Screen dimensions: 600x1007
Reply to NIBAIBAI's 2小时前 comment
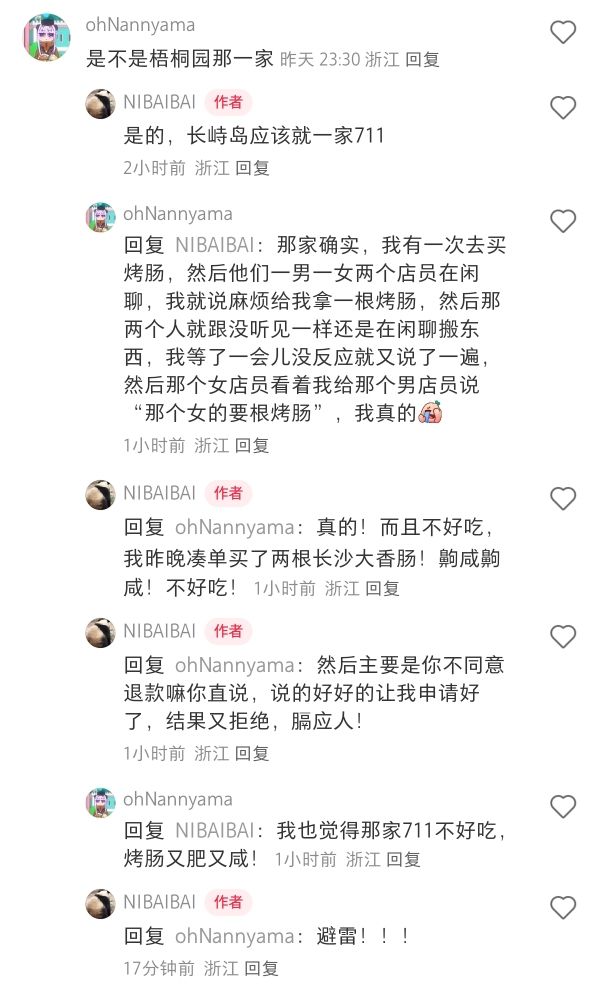click(x=252, y=168)
